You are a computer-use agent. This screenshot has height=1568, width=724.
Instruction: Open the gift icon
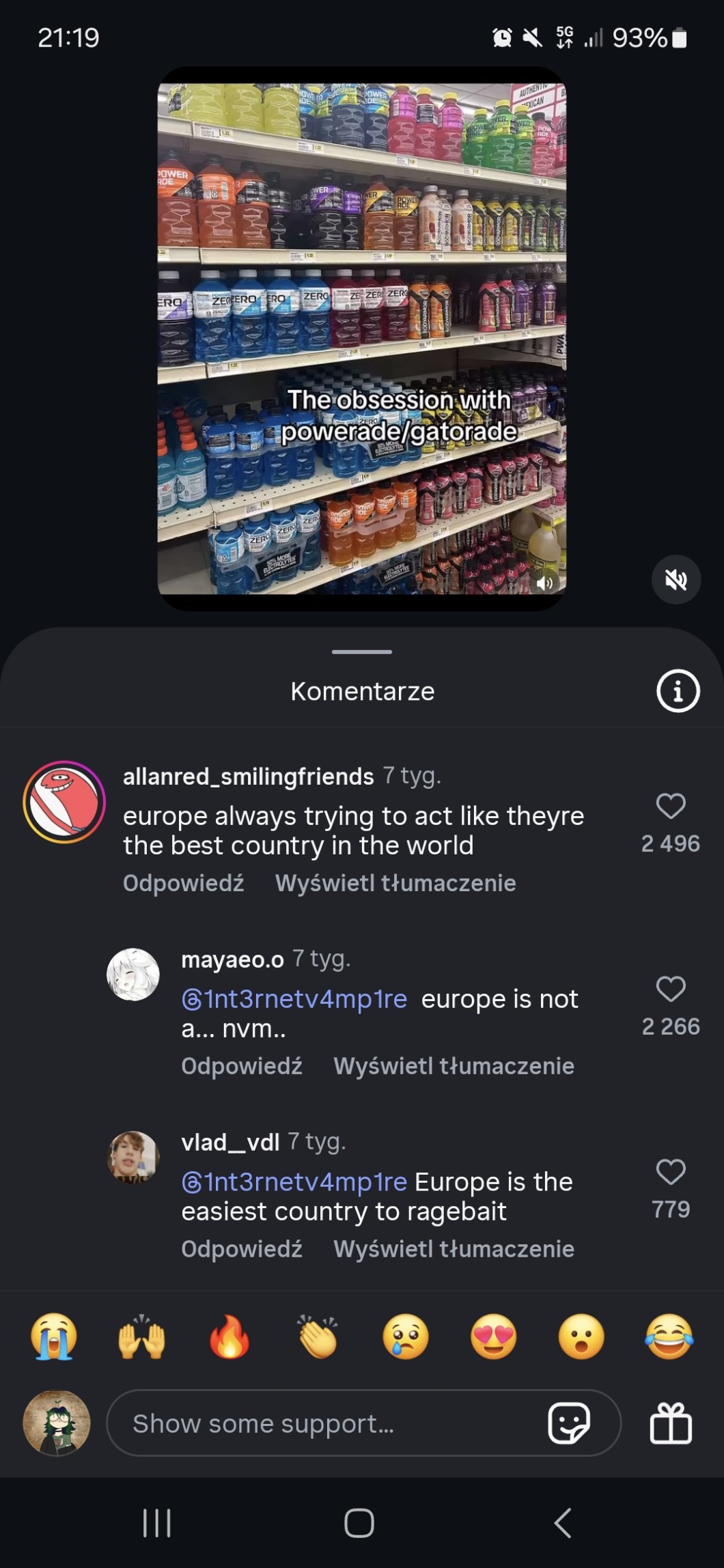[x=671, y=1423]
